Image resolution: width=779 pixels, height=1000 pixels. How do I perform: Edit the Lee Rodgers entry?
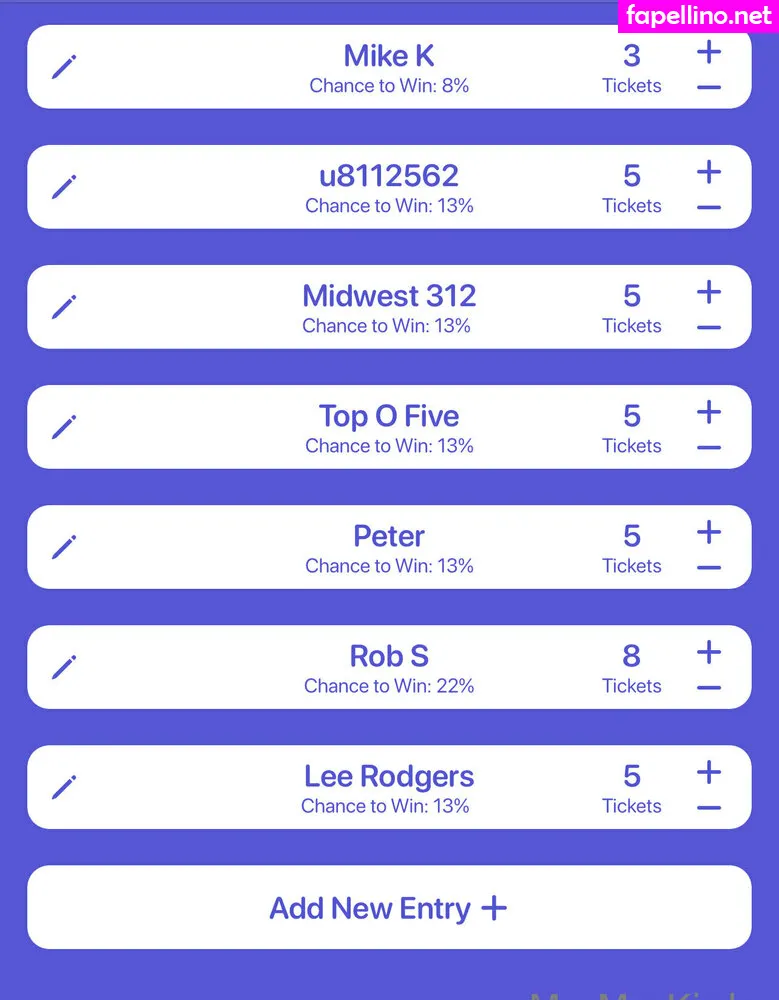click(x=64, y=787)
